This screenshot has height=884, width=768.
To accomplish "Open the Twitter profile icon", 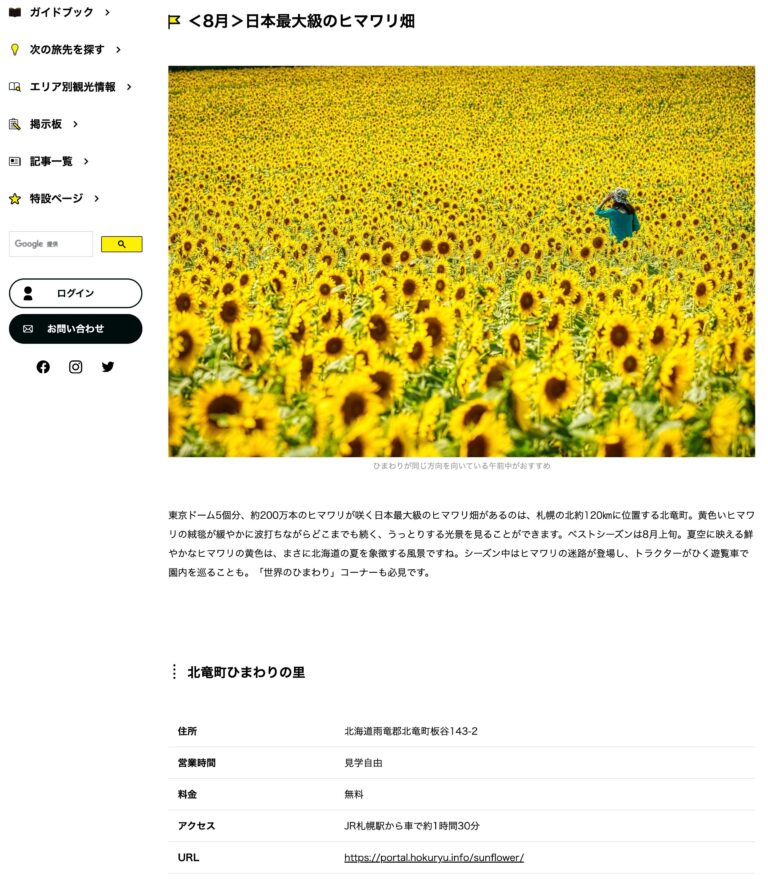I will point(108,367).
